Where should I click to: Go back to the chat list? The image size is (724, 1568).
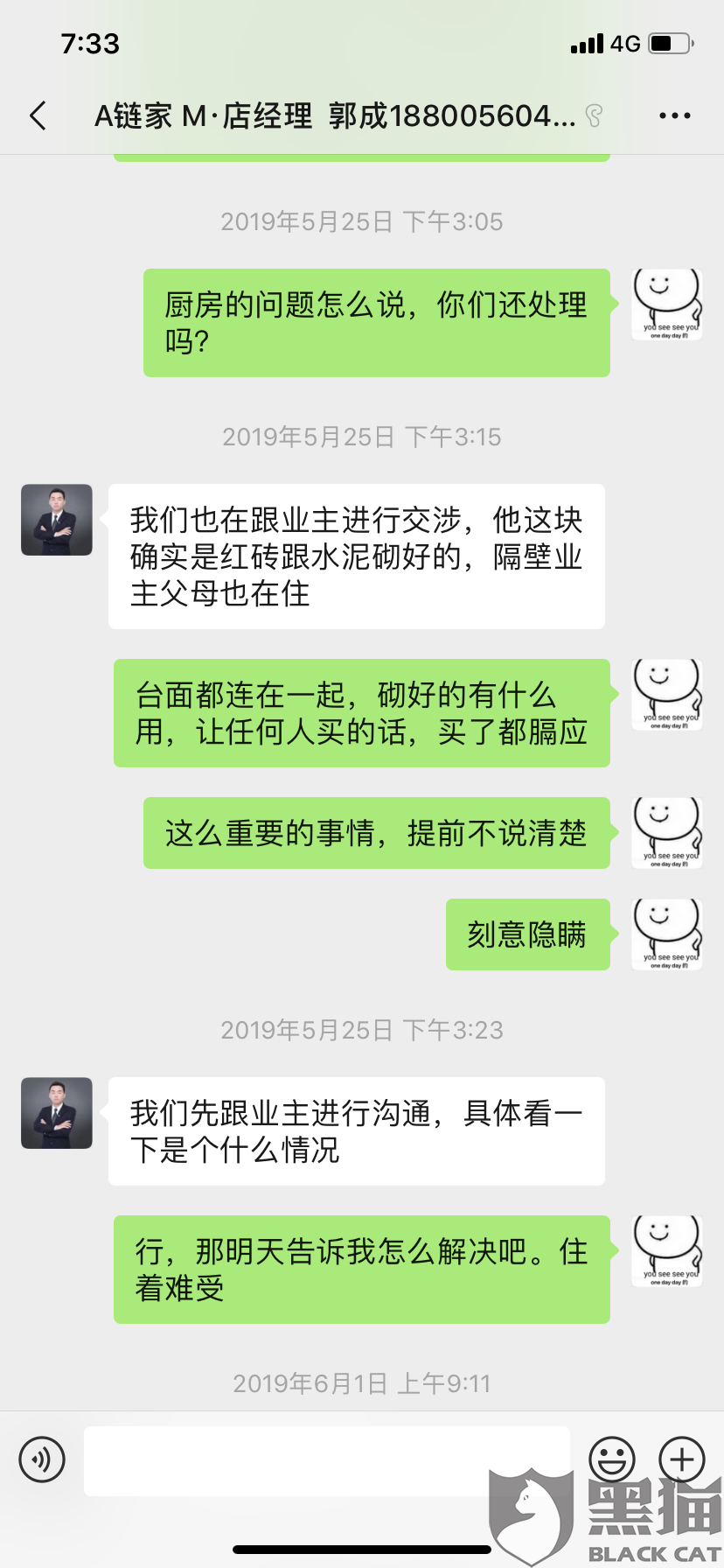(38, 115)
